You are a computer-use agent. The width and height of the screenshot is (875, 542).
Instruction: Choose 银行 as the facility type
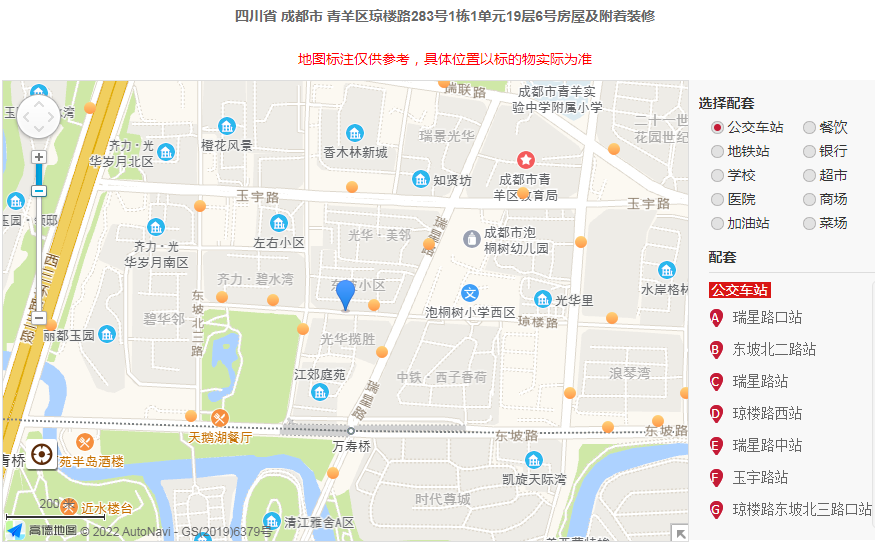pos(810,152)
